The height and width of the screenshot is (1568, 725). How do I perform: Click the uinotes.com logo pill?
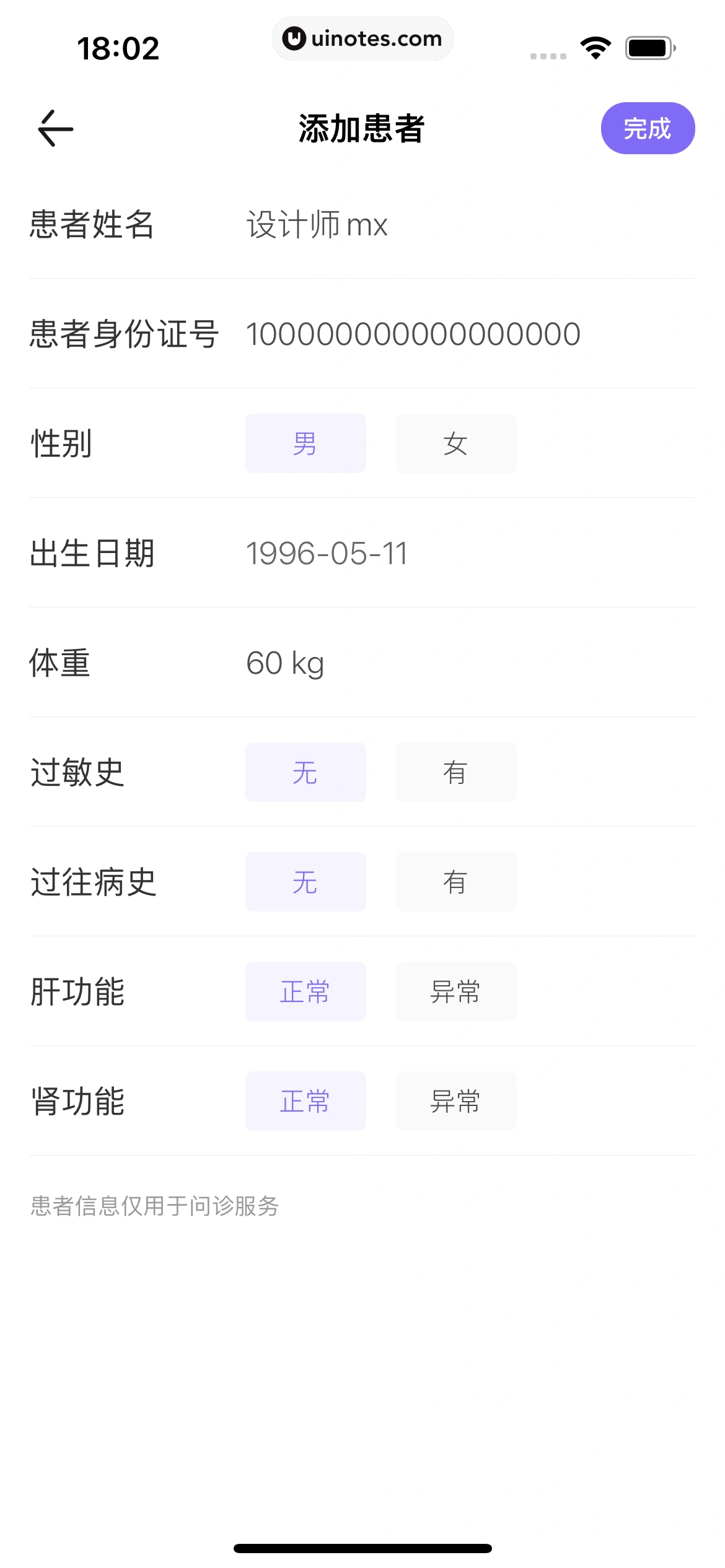point(362,38)
